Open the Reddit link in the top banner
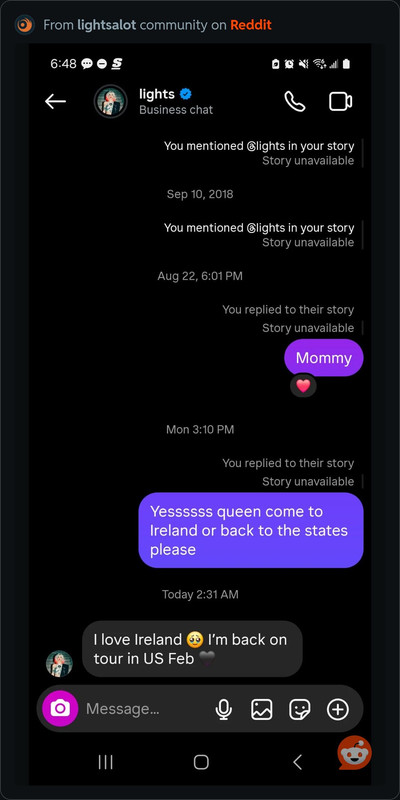 (251, 25)
